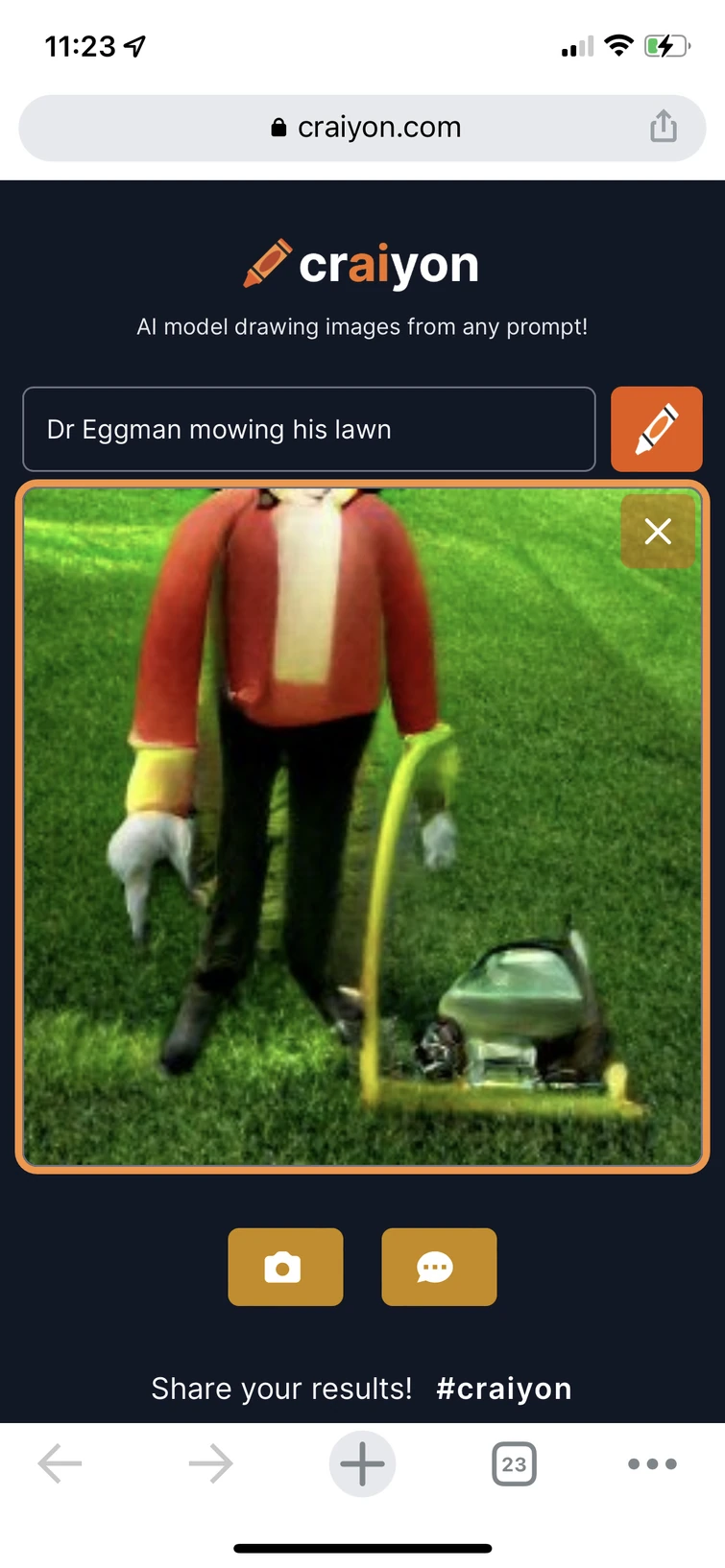
Task: Share the page from the address bar
Action: click(664, 127)
